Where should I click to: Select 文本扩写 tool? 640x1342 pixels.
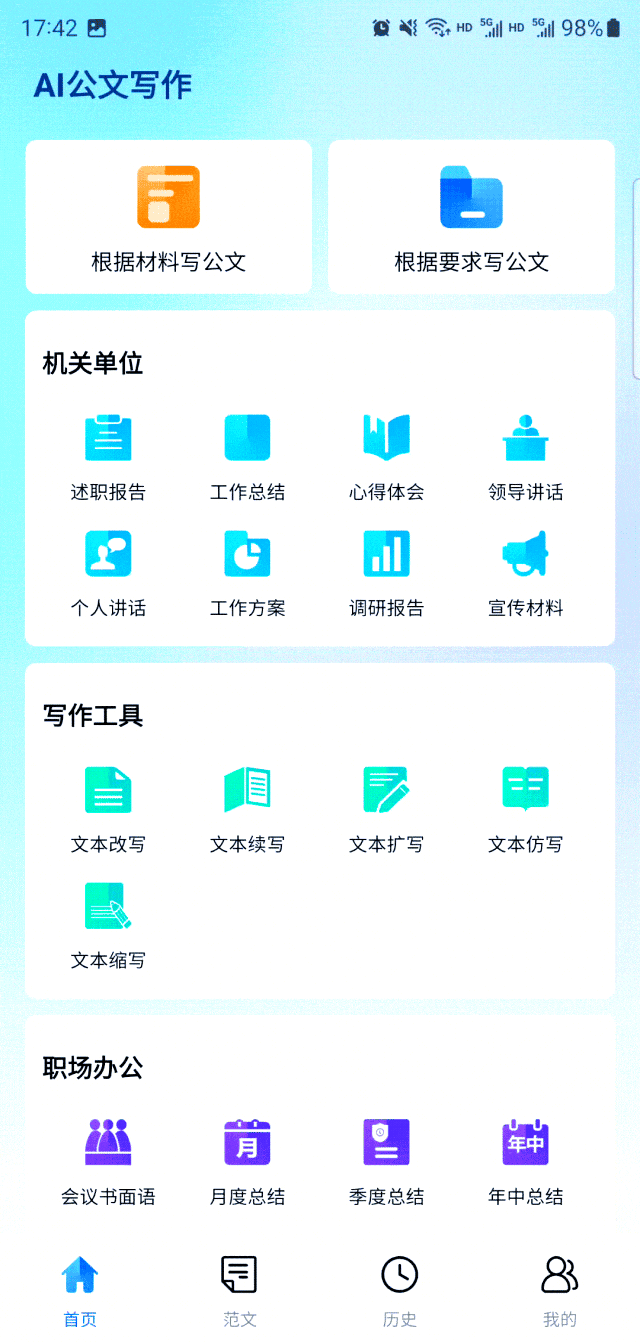pos(386,810)
